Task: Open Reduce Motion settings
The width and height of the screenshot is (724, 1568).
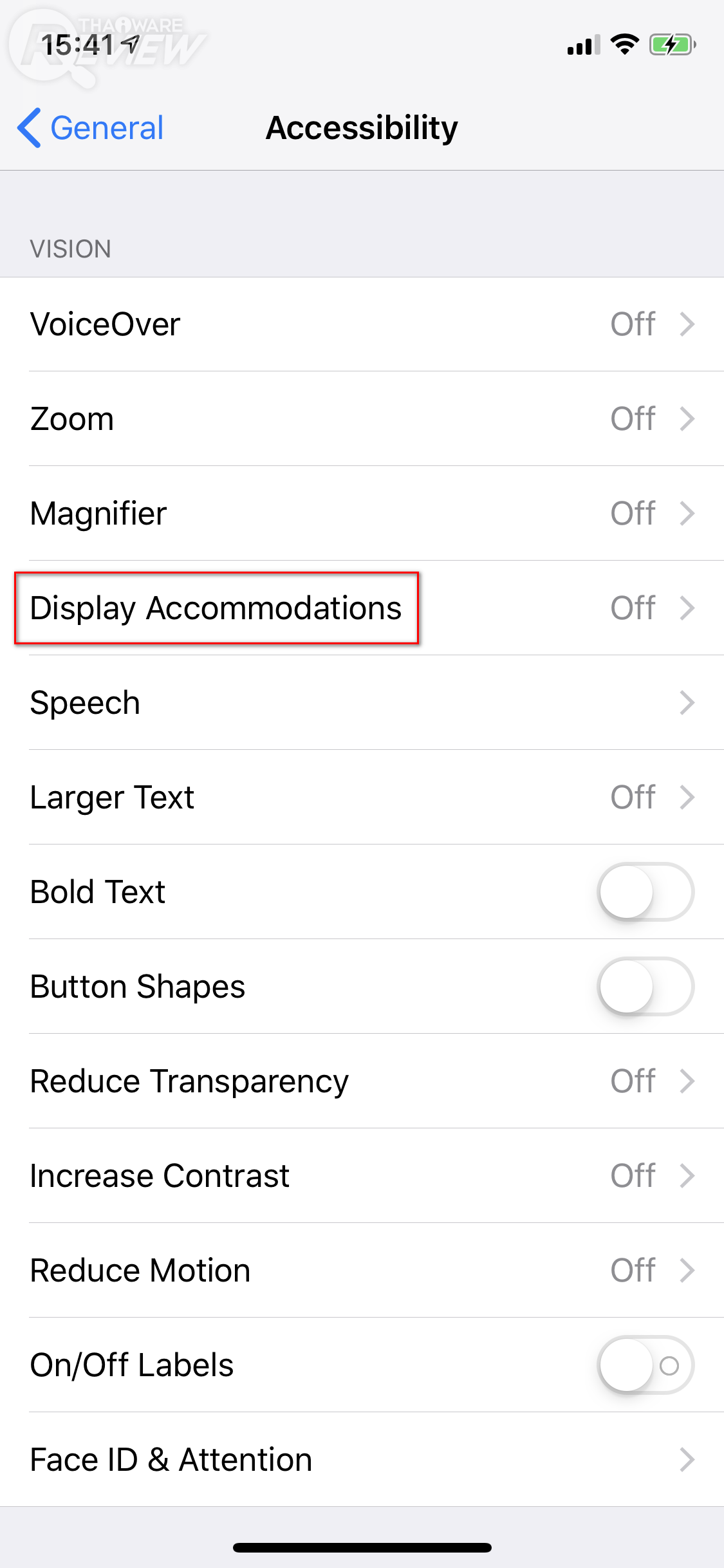Action: click(362, 1270)
